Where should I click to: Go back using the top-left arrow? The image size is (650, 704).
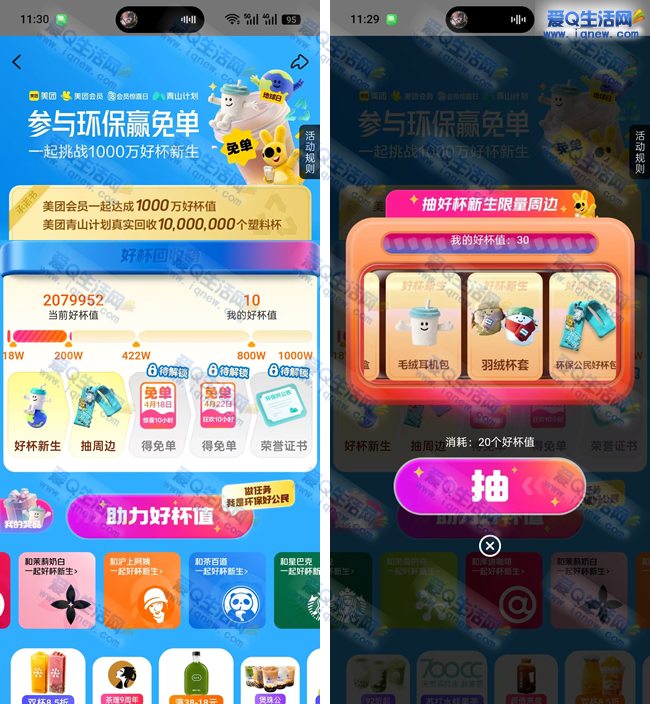click(x=17, y=62)
